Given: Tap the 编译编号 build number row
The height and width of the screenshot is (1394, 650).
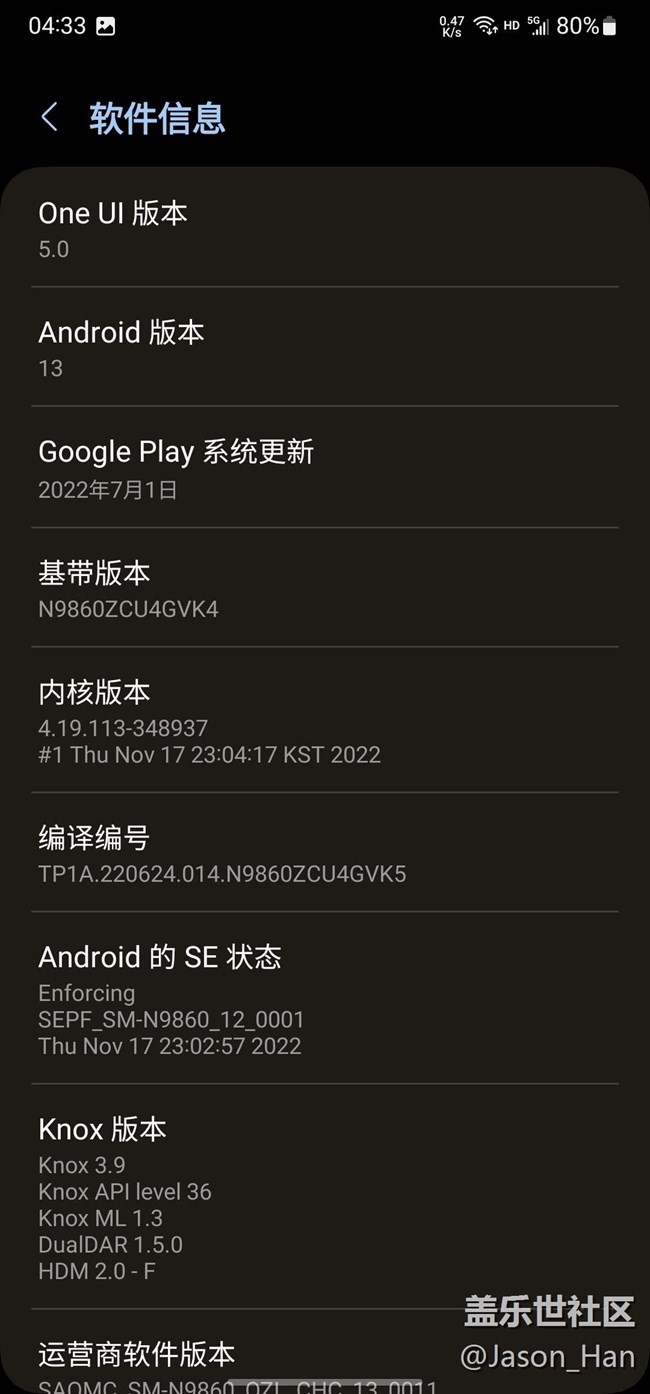Looking at the screenshot, I should [x=324, y=853].
